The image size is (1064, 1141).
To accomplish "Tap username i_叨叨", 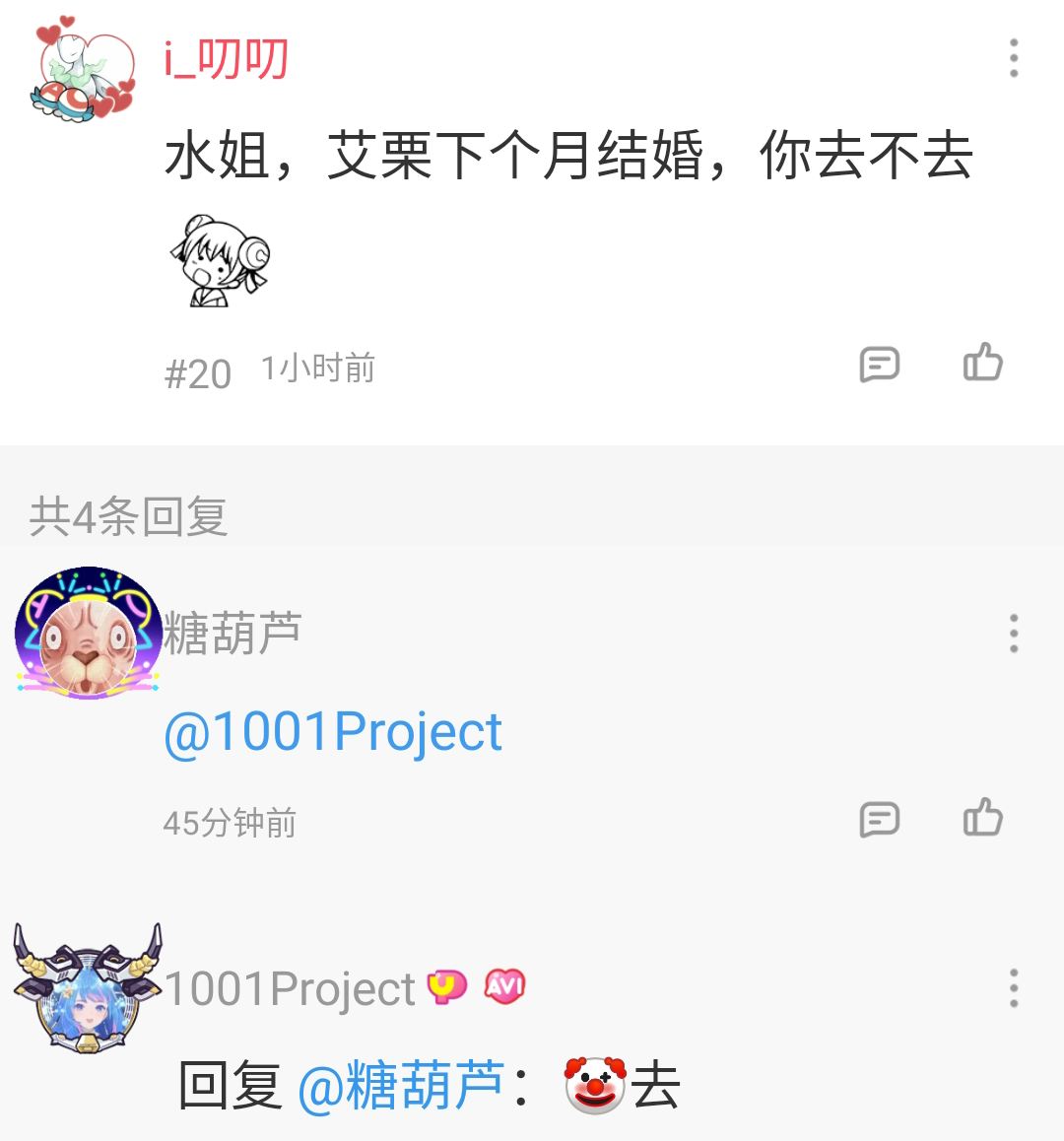I will 227,59.
